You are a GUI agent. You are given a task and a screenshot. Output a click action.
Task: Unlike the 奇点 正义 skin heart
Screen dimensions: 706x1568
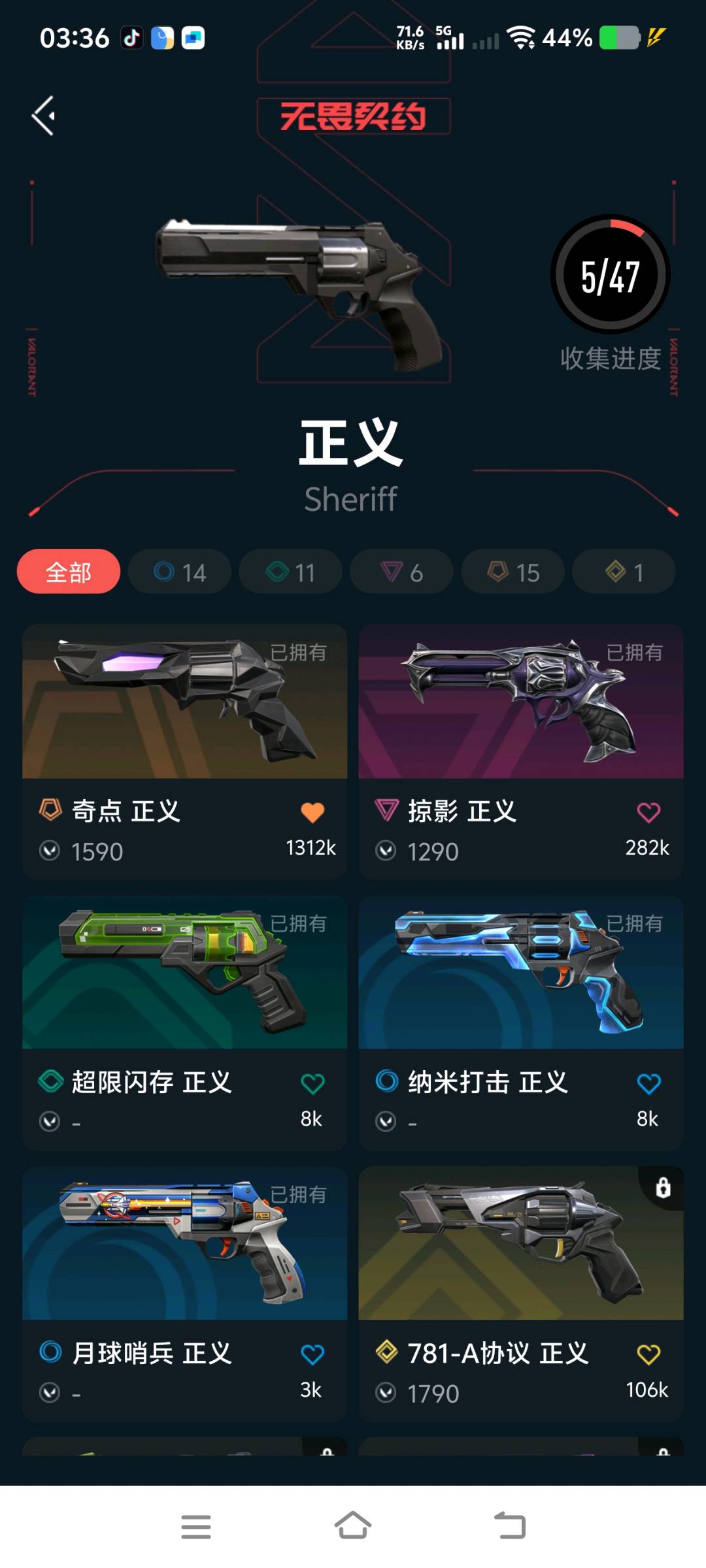coord(312,812)
